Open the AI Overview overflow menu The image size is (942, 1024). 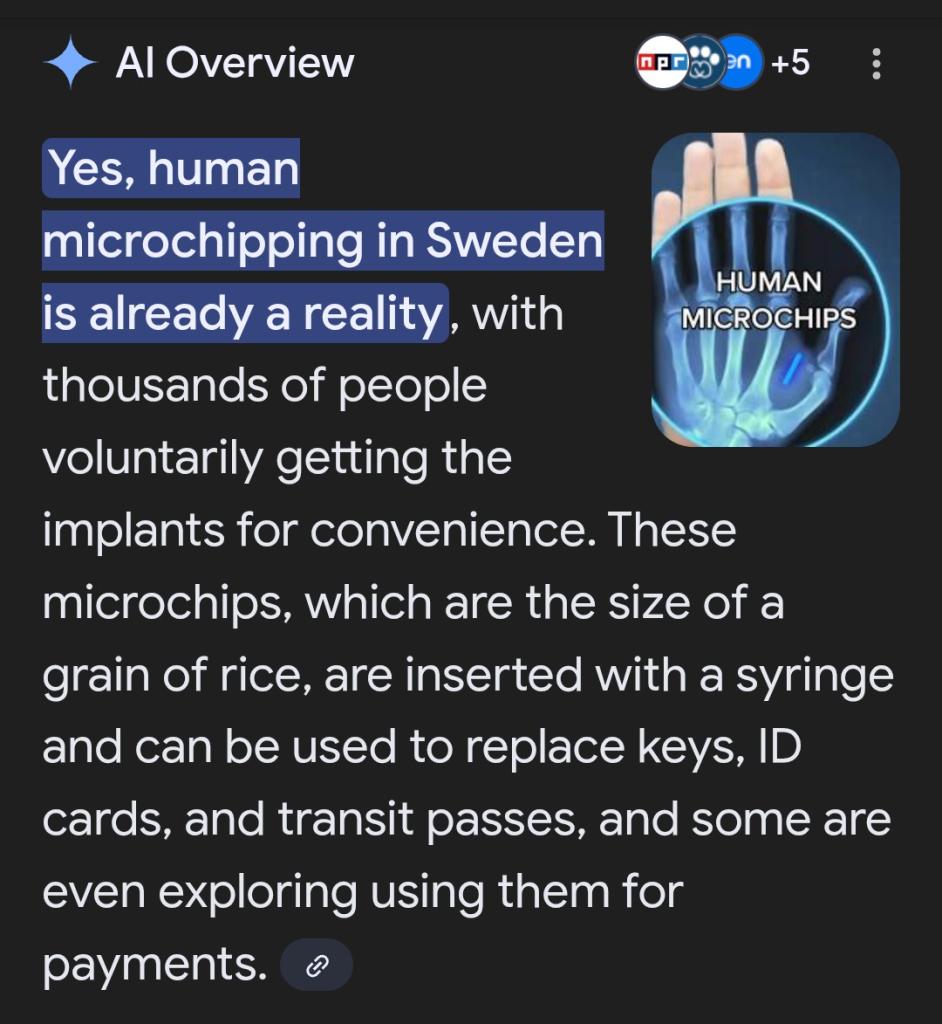[876, 64]
